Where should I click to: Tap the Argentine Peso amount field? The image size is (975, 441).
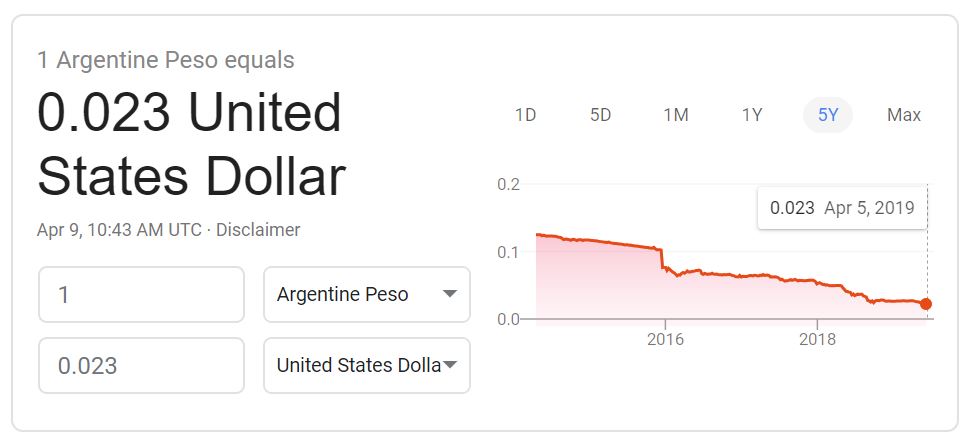coord(141,295)
